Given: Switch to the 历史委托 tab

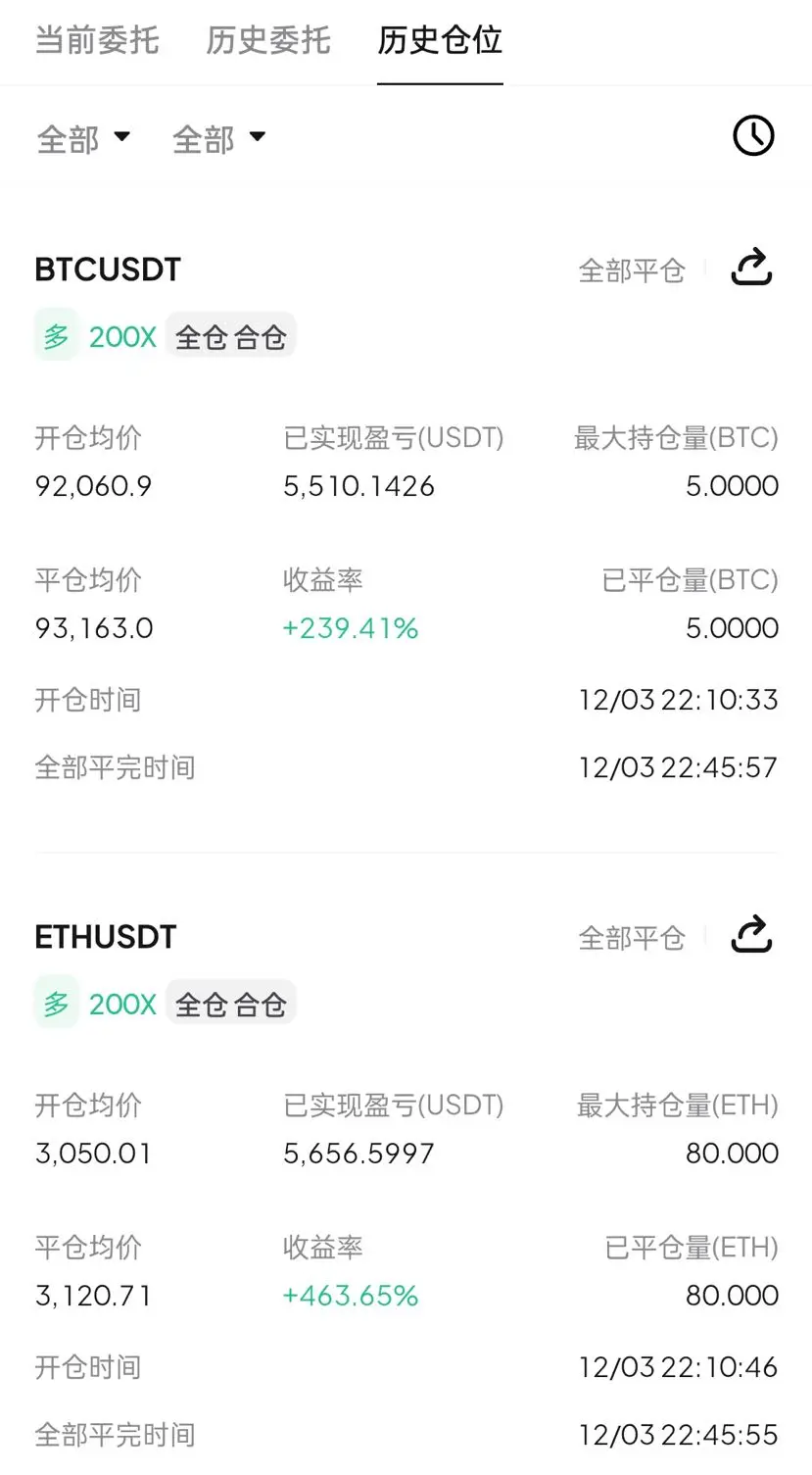Looking at the screenshot, I should coord(268,40).
